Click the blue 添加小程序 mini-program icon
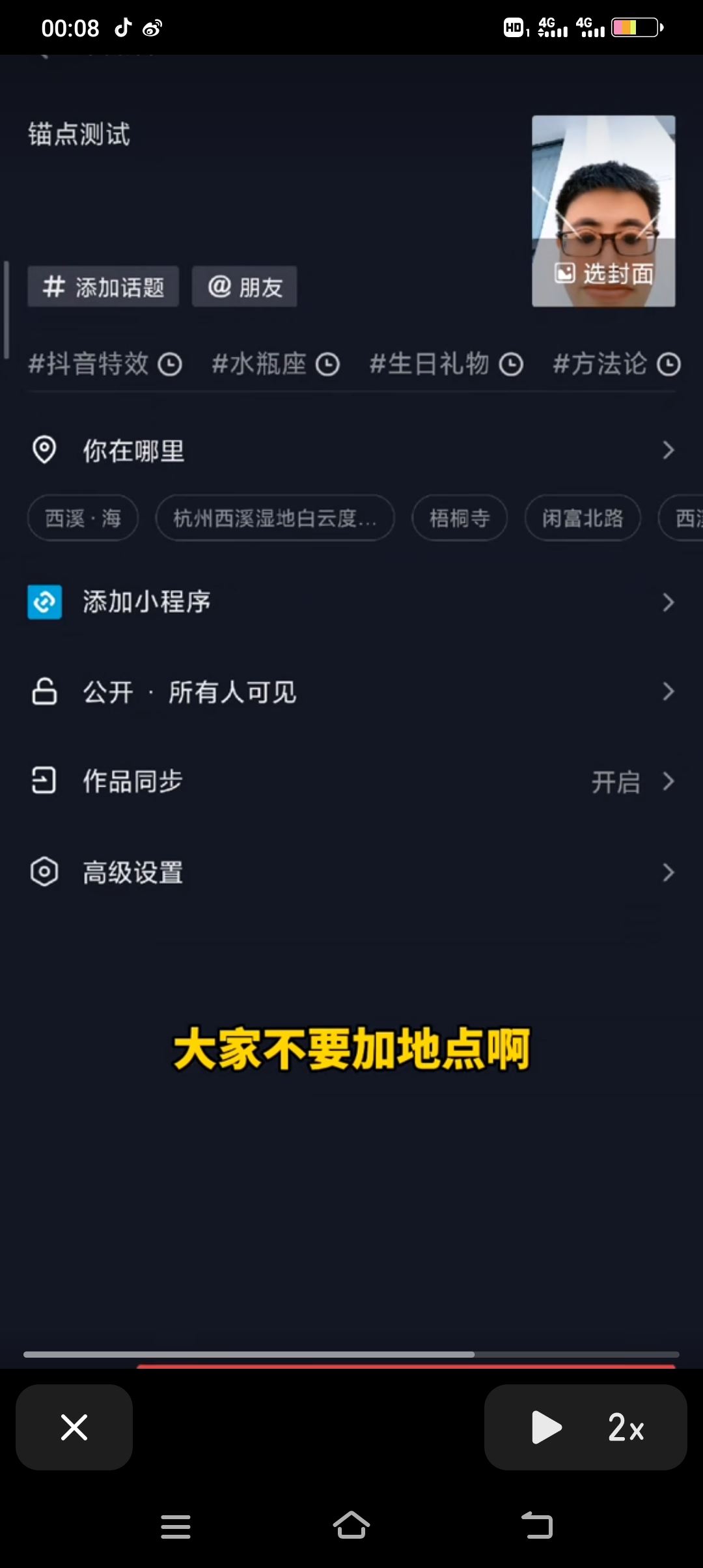Image resolution: width=703 pixels, height=1568 pixels. click(x=44, y=602)
